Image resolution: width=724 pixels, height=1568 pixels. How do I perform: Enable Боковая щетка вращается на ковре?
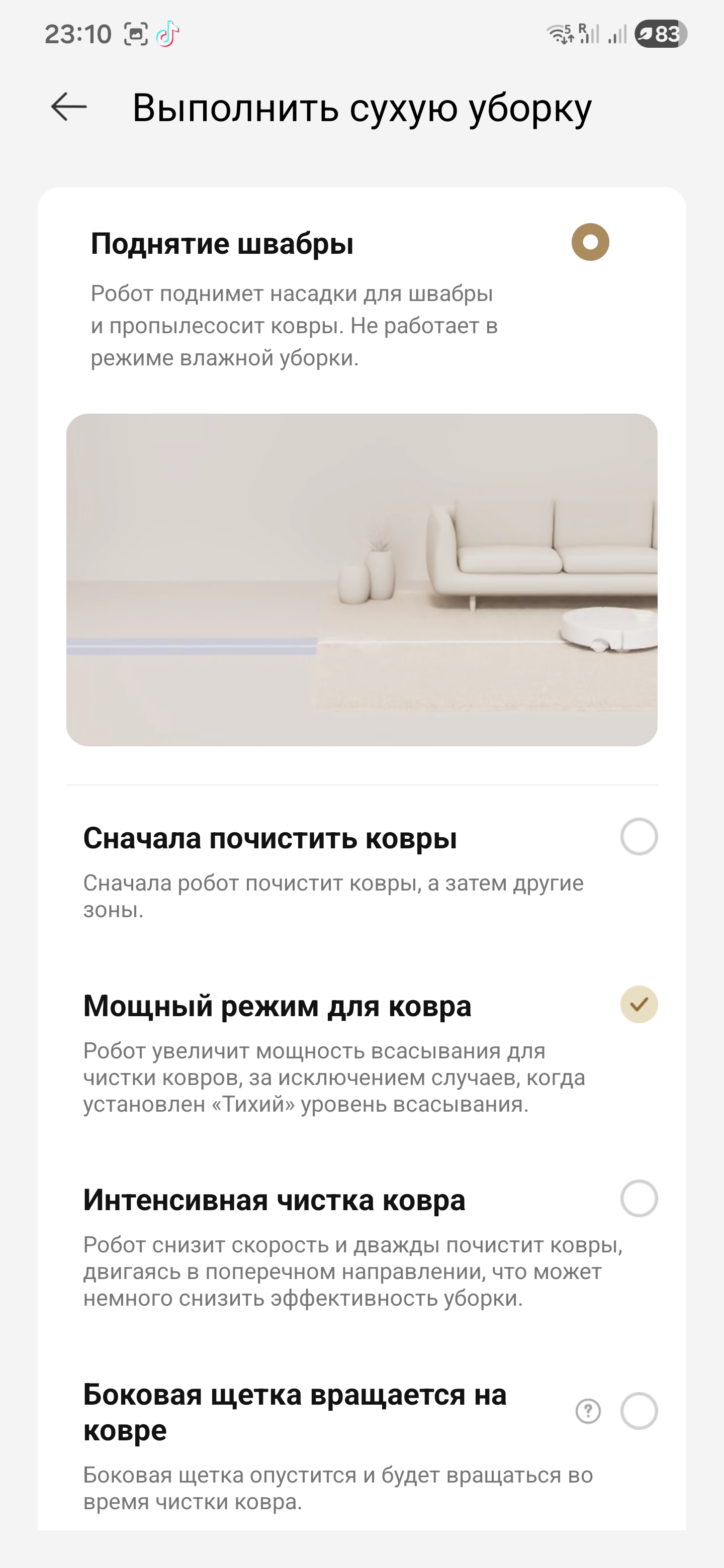[638, 1411]
